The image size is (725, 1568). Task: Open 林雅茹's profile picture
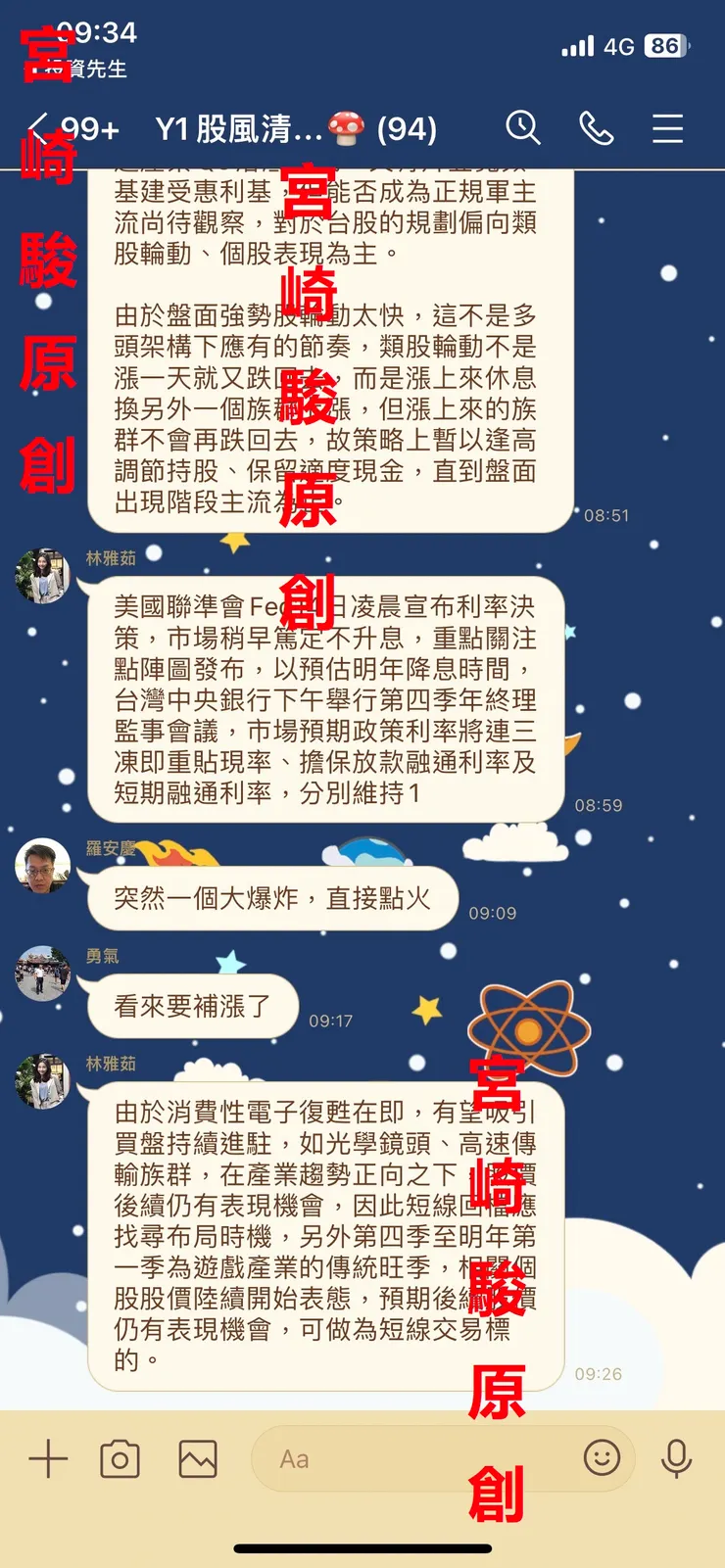[x=41, y=576]
